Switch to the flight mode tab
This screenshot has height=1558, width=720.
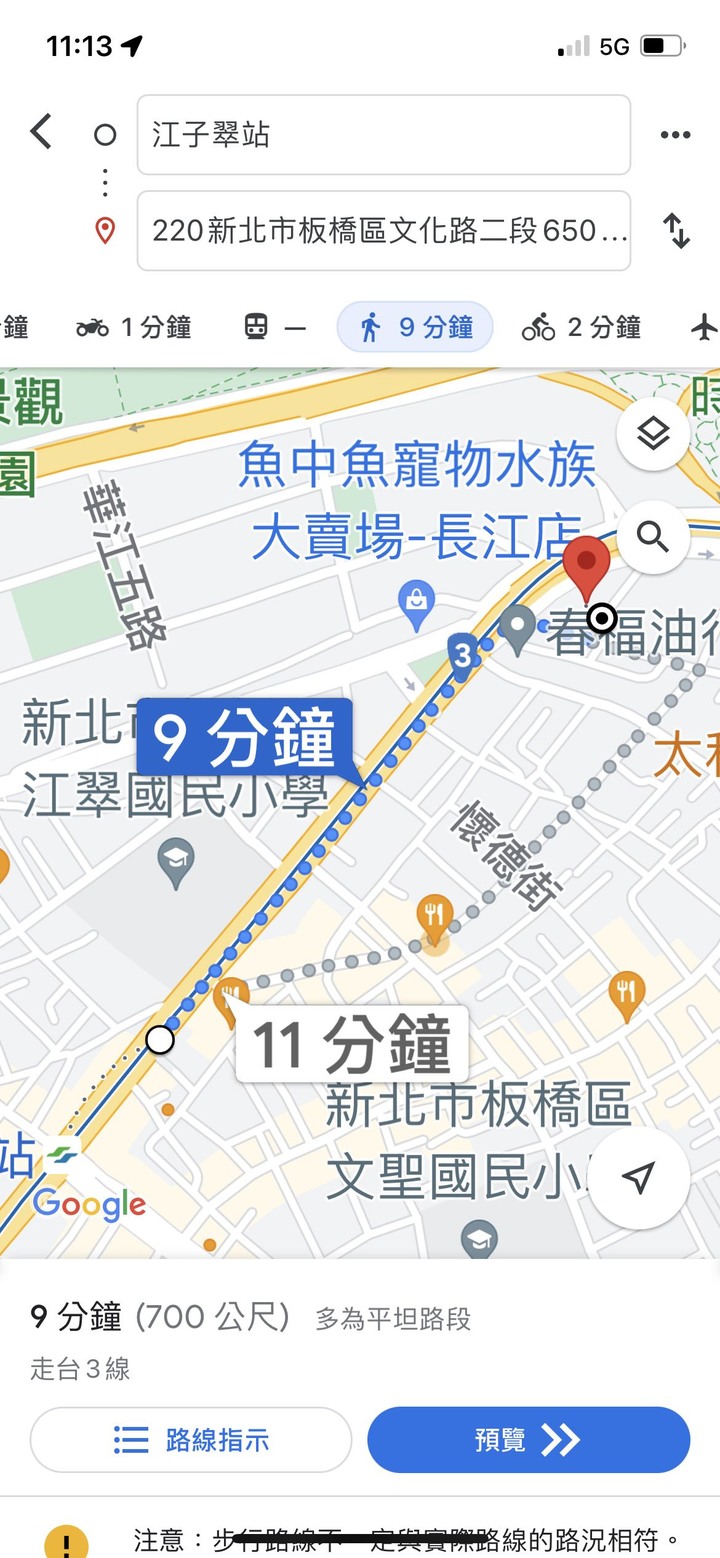pyautogui.click(x=704, y=327)
